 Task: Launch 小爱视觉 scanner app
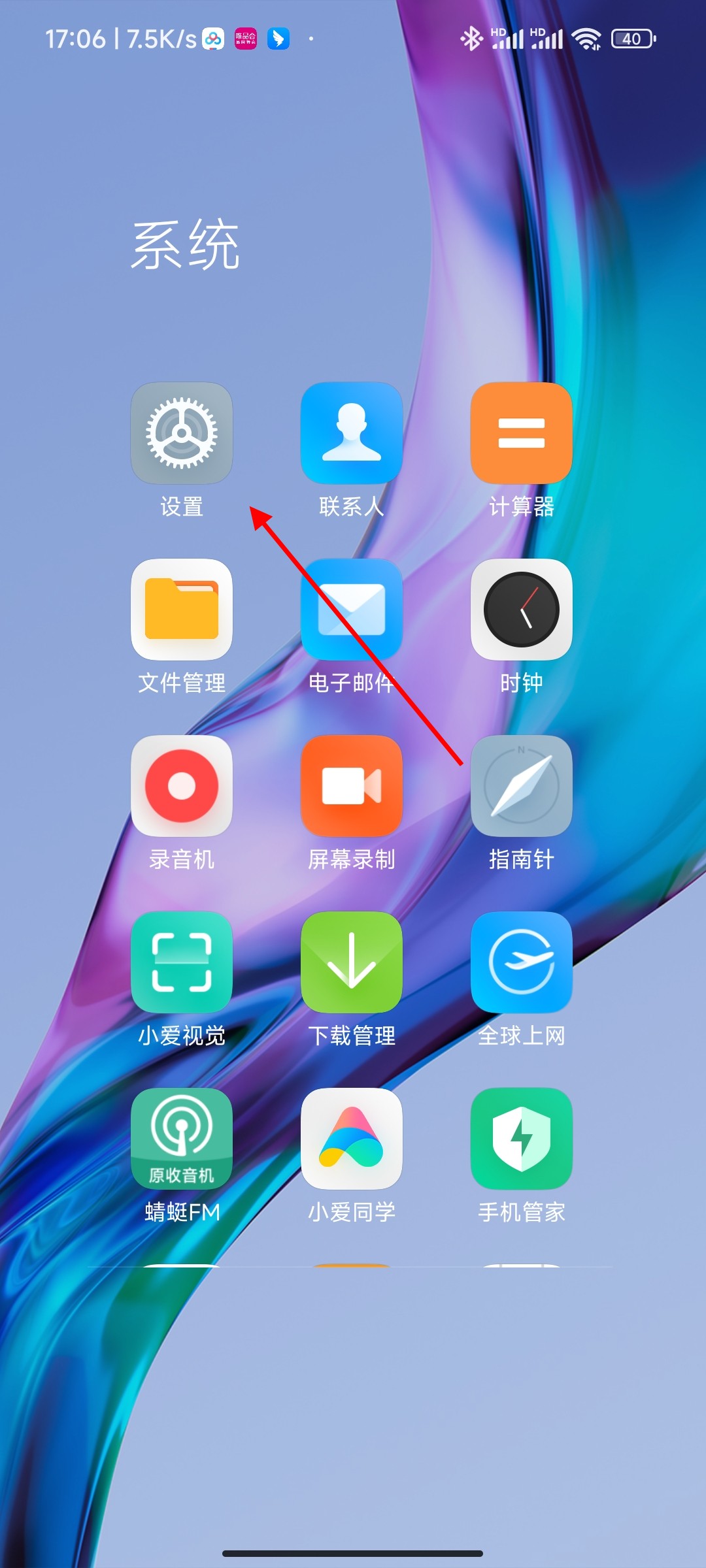(182, 962)
